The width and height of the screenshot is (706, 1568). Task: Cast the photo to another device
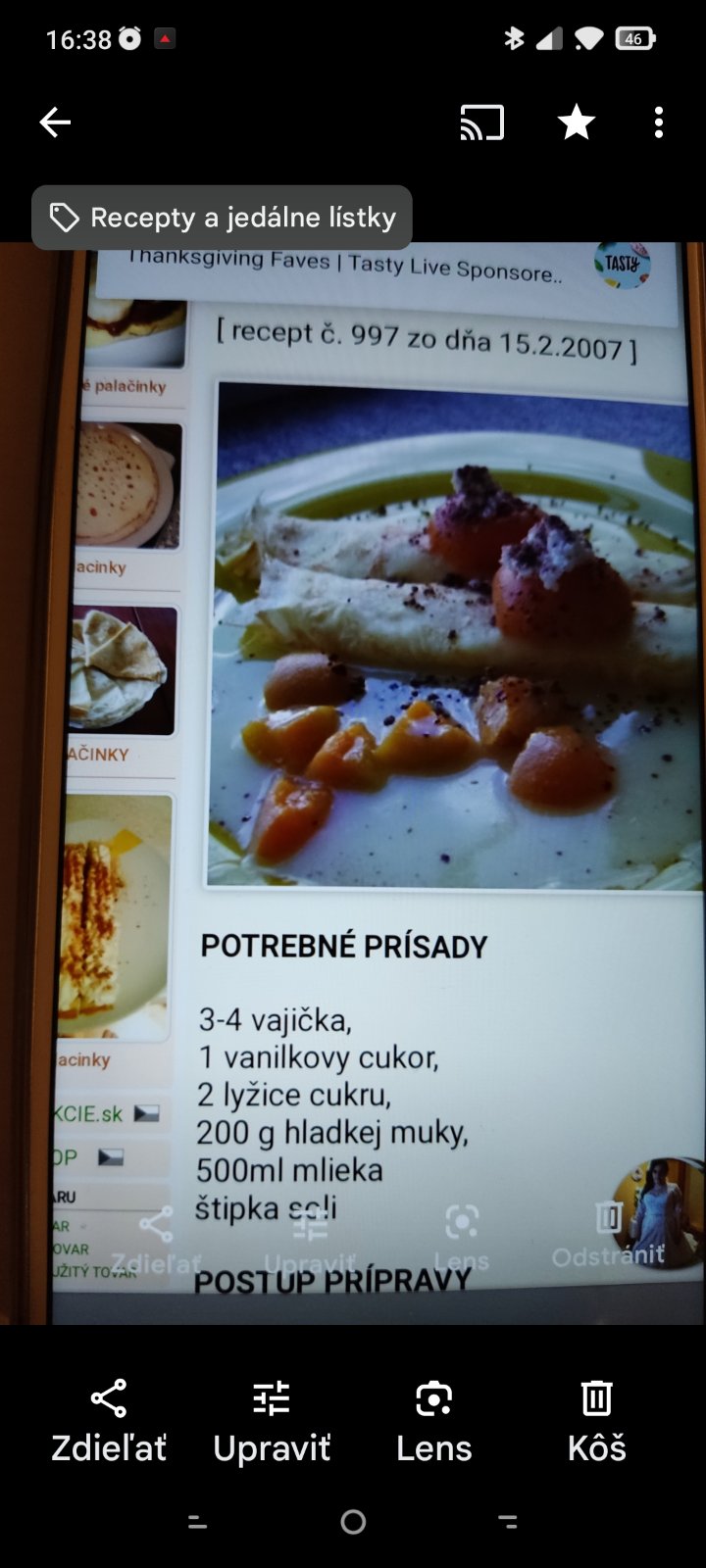481,122
